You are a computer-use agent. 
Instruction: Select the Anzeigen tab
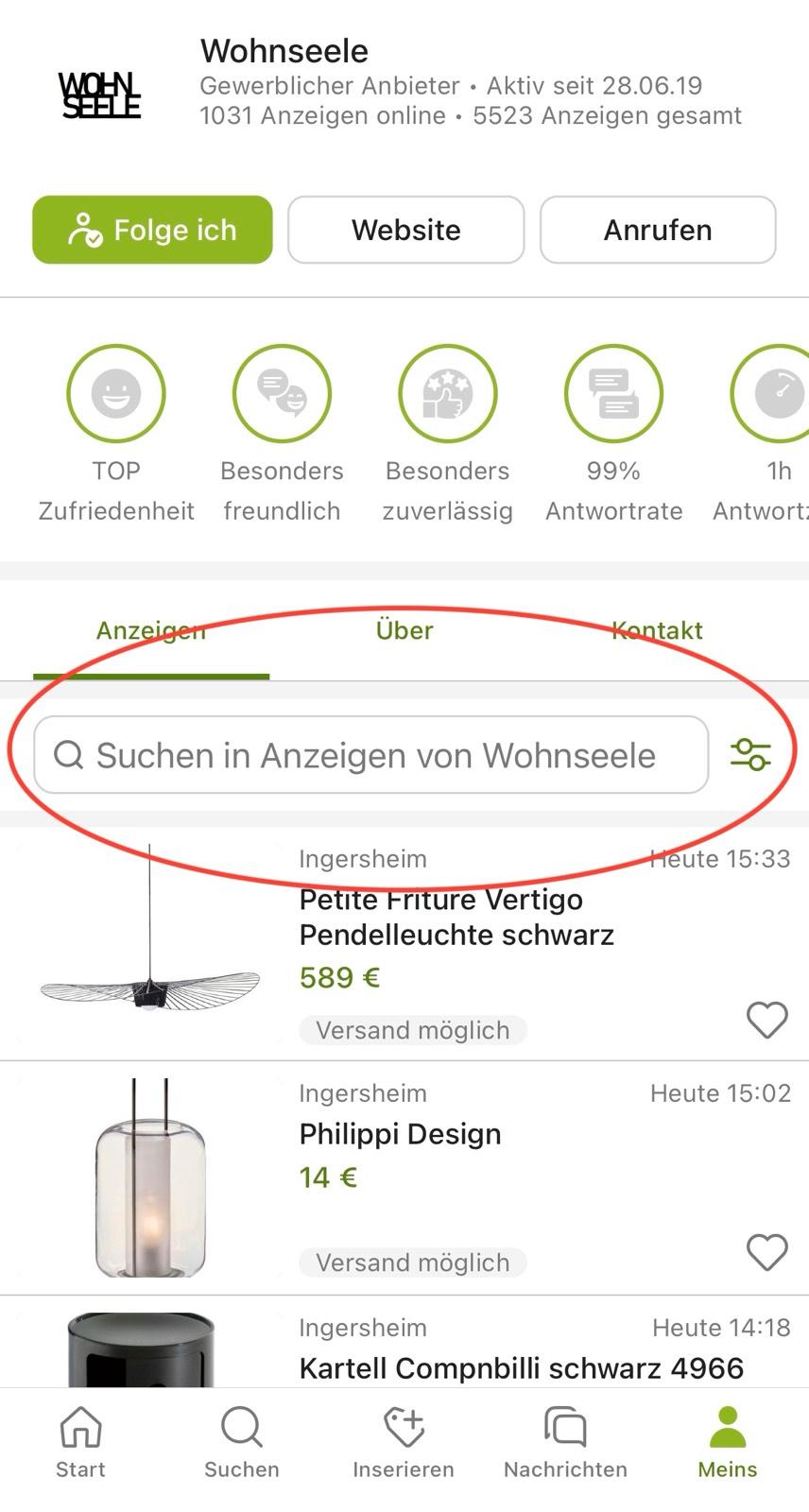pyautogui.click(x=151, y=631)
